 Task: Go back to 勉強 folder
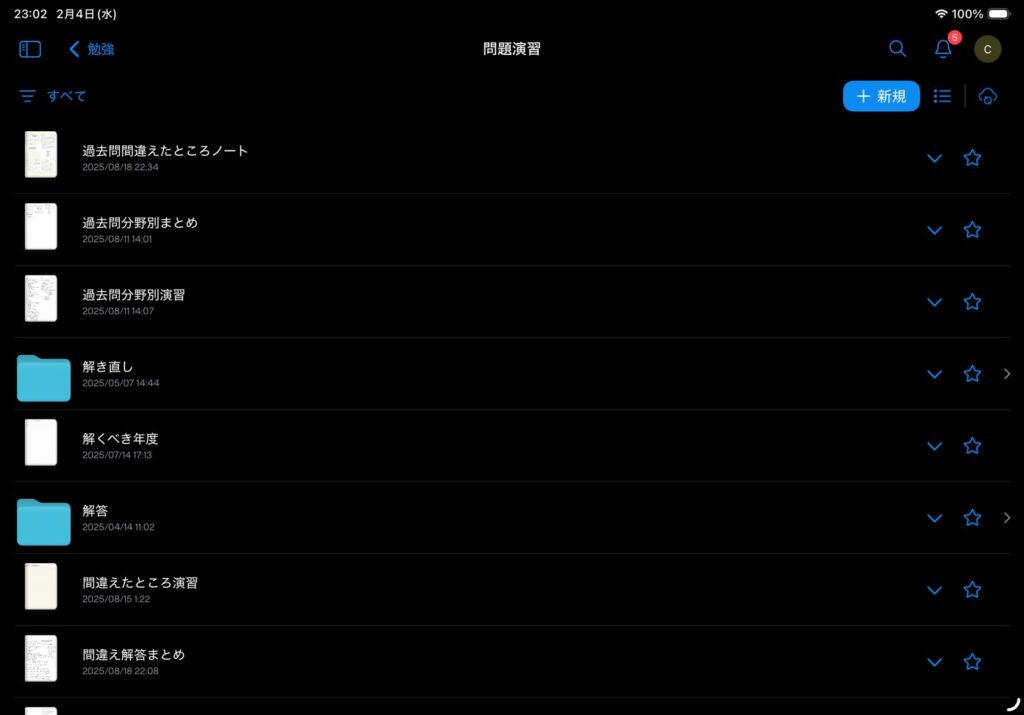92,49
